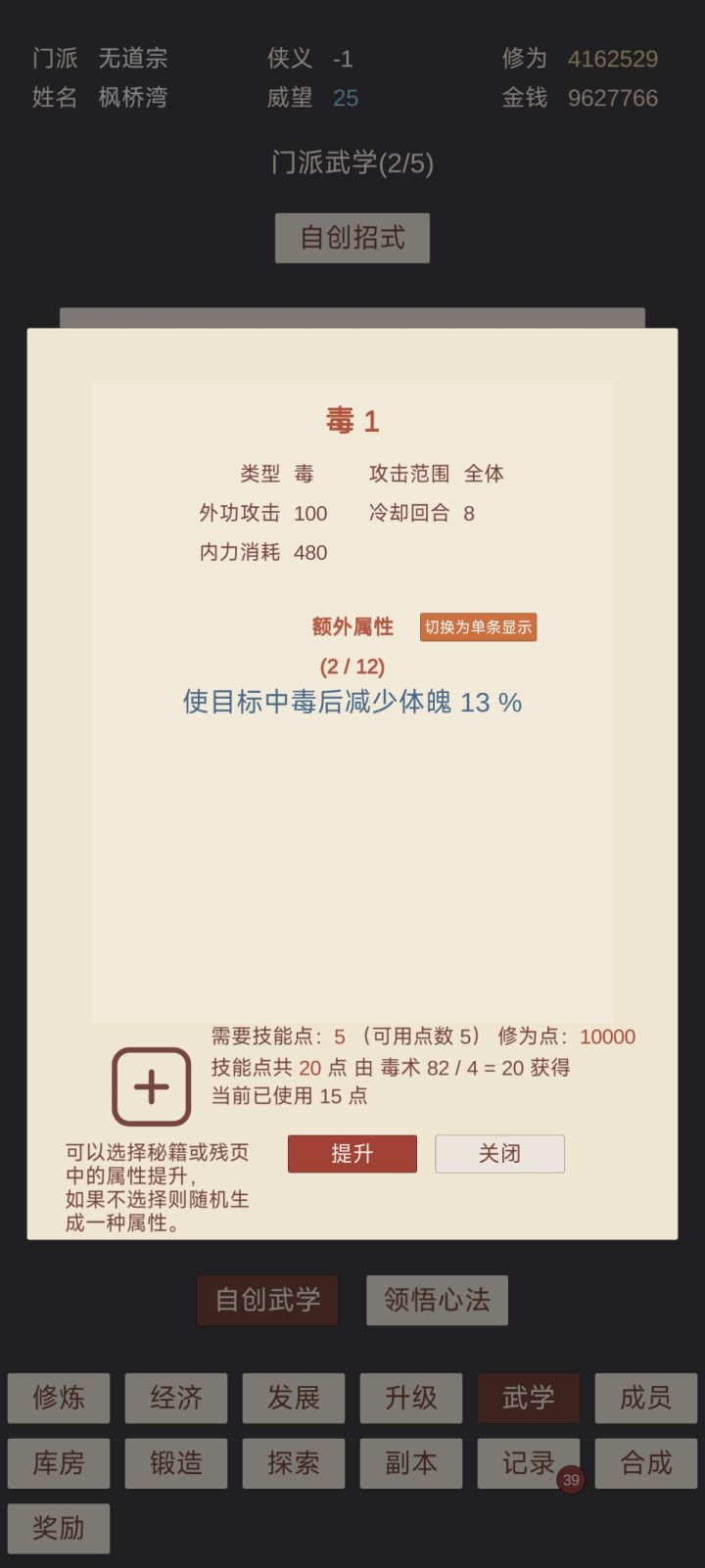Viewport: 705px width, 1568px height.
Task: Click 自创武学 to create martial arts
Action: coord(267,1301)
